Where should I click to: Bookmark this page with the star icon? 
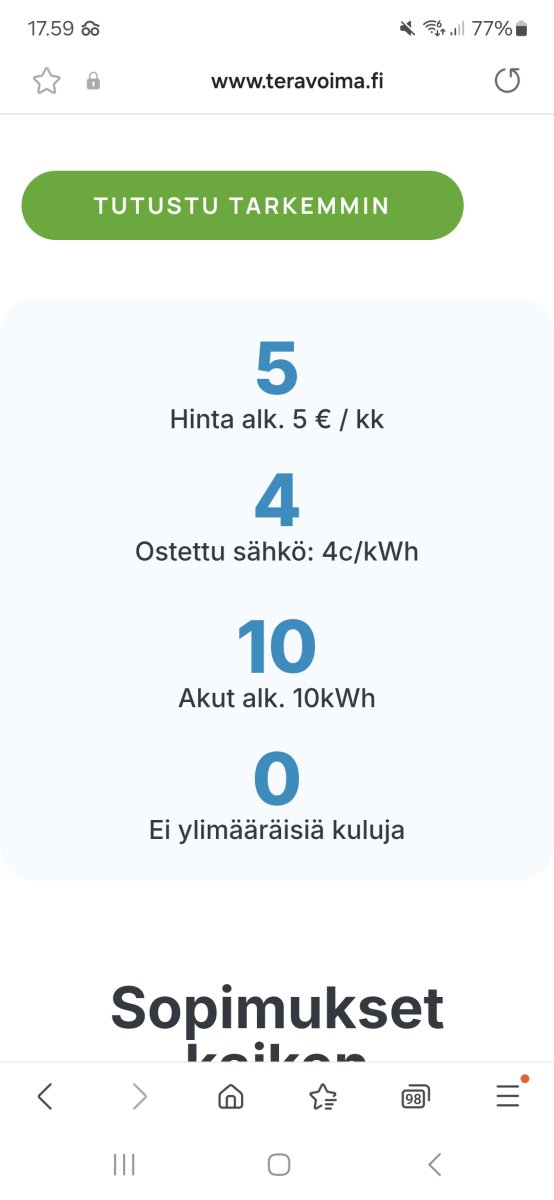point(47,81)
